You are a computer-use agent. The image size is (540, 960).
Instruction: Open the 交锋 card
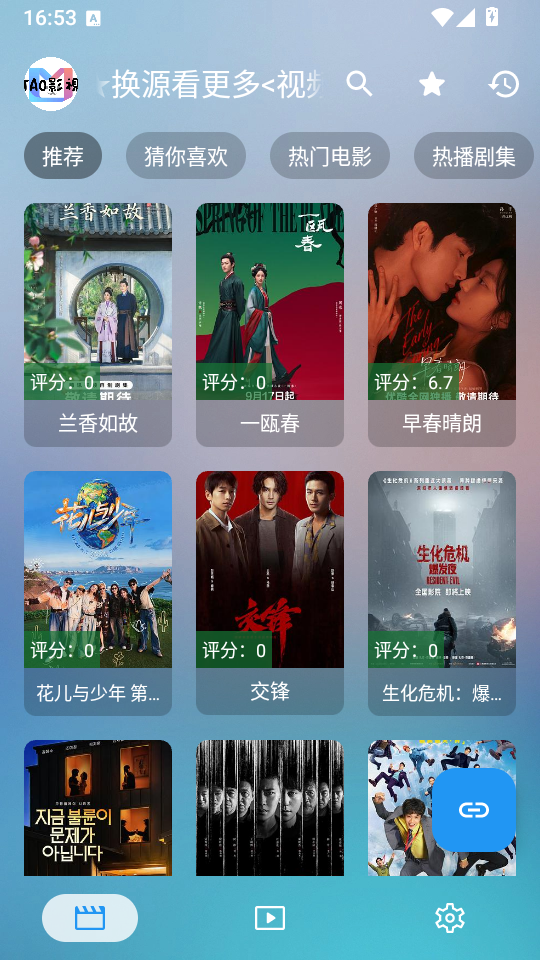pyautogui.click(x=270, y=593)
